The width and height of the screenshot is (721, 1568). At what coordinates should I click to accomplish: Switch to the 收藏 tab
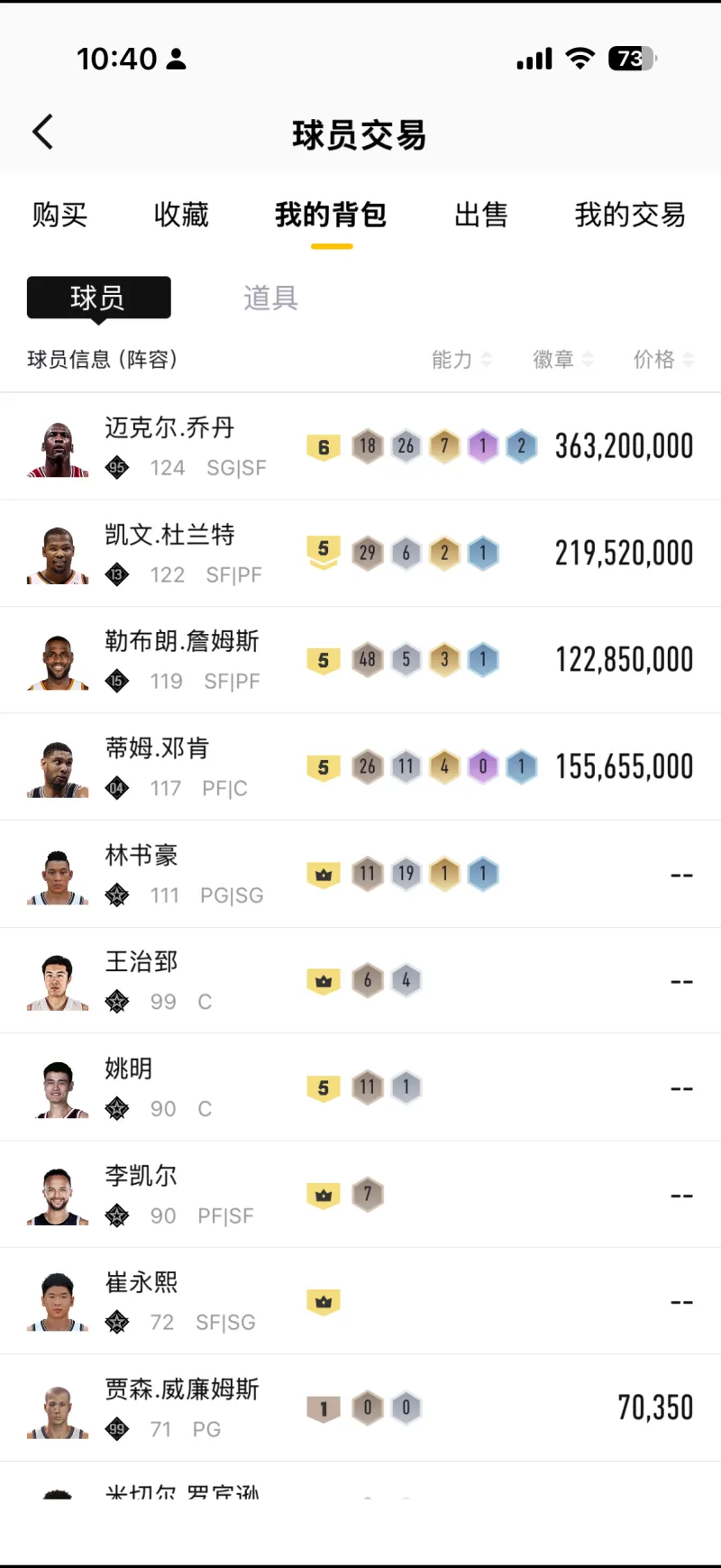pyautogui.click(x=181, y=215)
